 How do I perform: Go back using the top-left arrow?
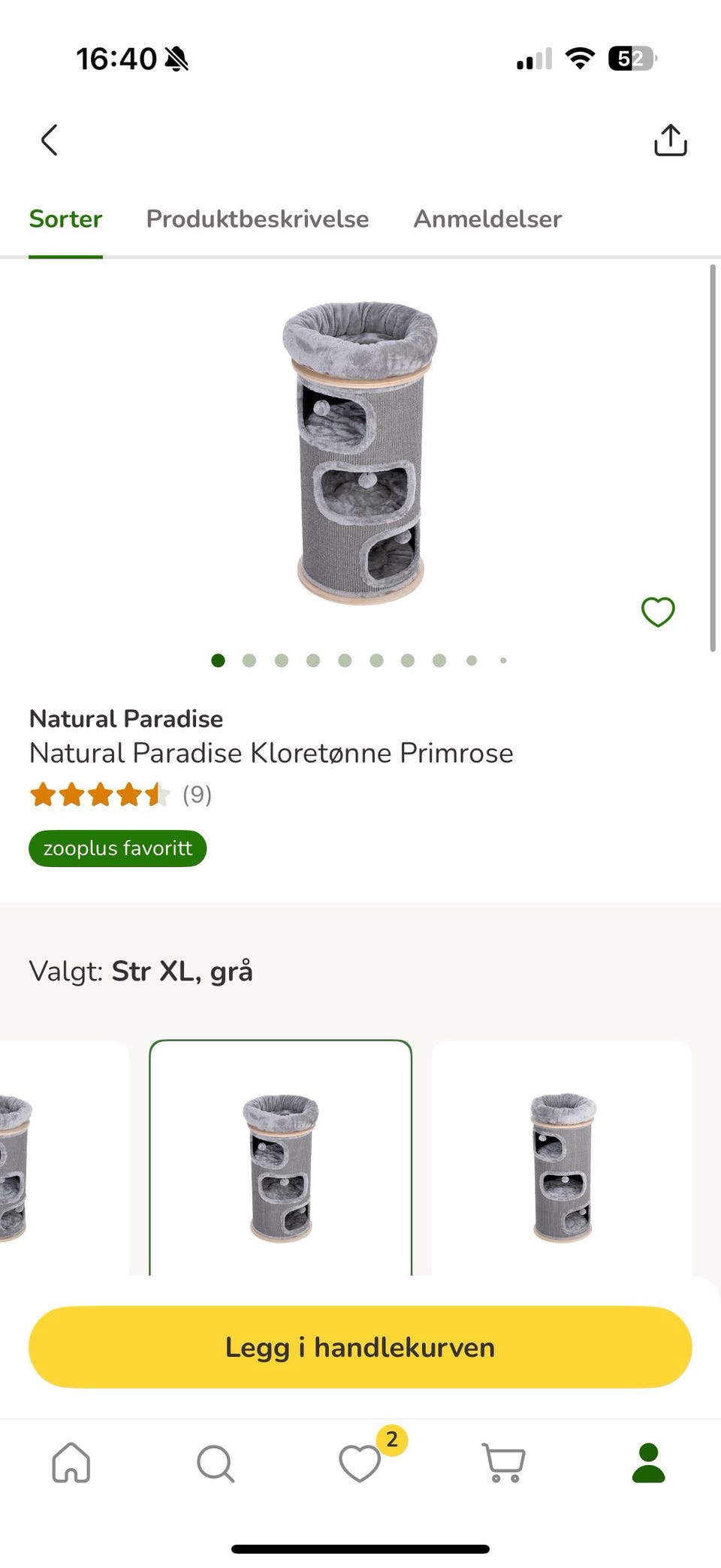pos(50,140)
